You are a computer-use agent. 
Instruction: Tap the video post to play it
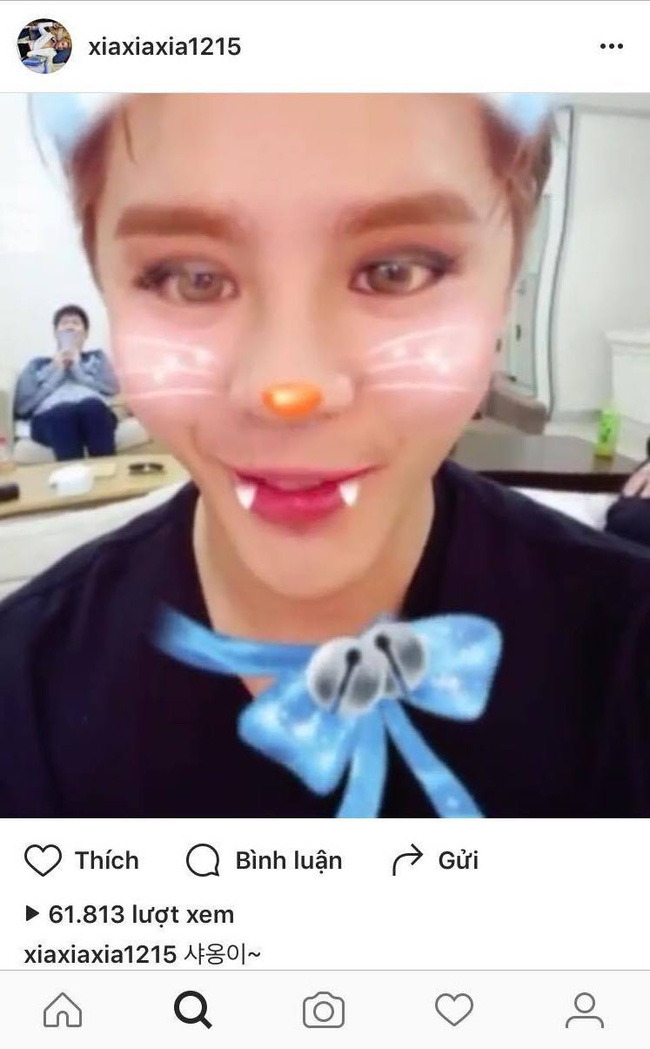tap(325, 455)
